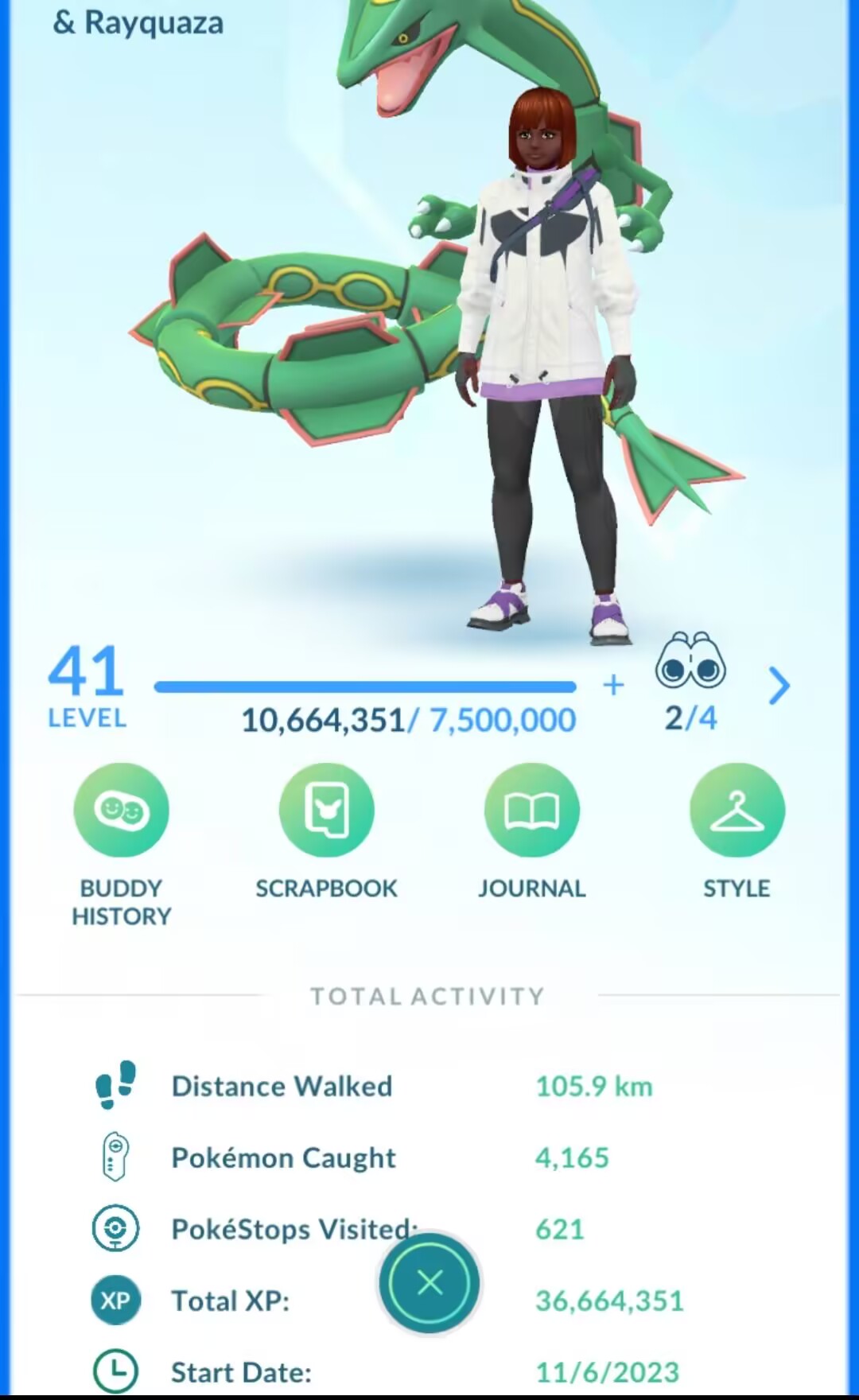Screen dimensions: 859x1400
Task: Open the Journal
Action: 531,811
